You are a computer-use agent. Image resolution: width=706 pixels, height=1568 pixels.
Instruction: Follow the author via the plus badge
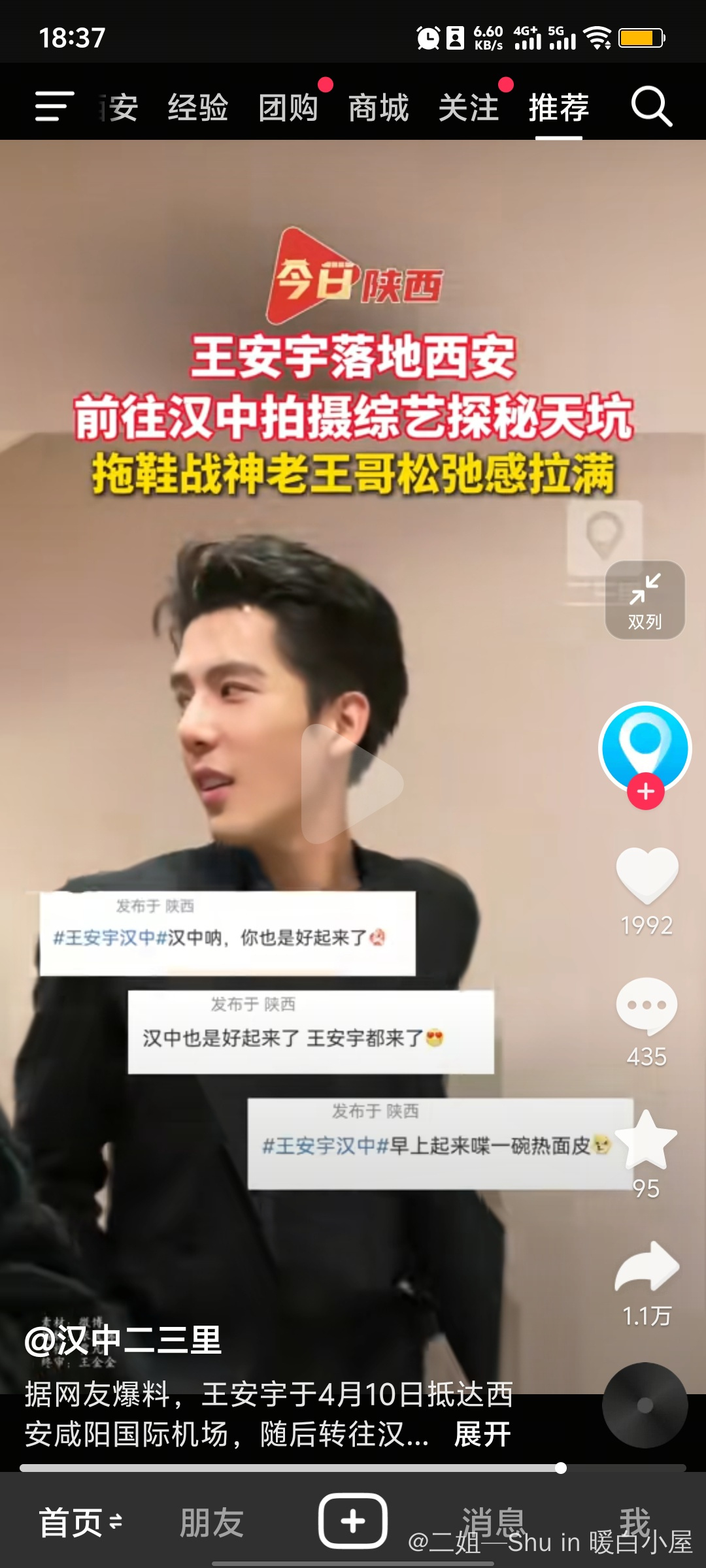click(x=646, y=791)
